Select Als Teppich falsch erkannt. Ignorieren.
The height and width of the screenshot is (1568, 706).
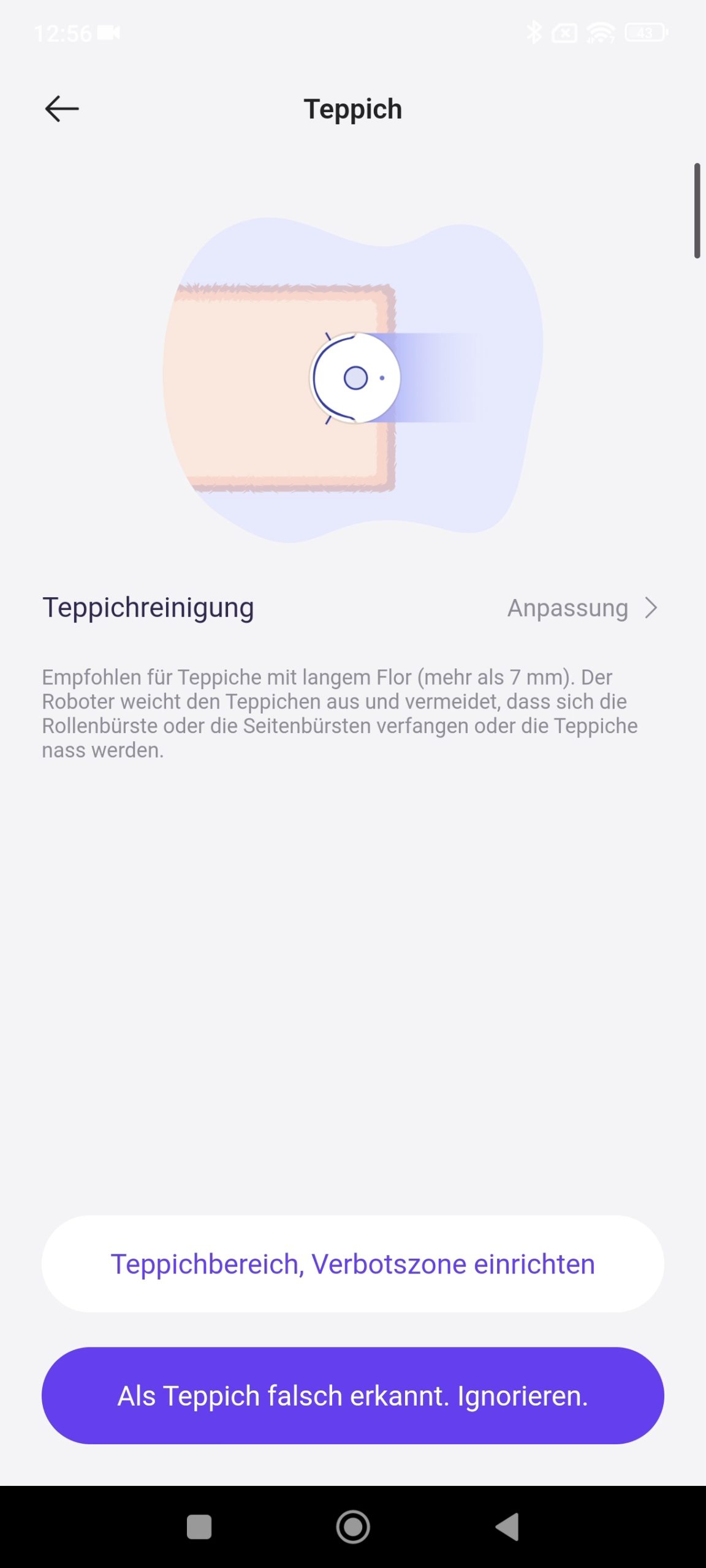[353, 1395]
